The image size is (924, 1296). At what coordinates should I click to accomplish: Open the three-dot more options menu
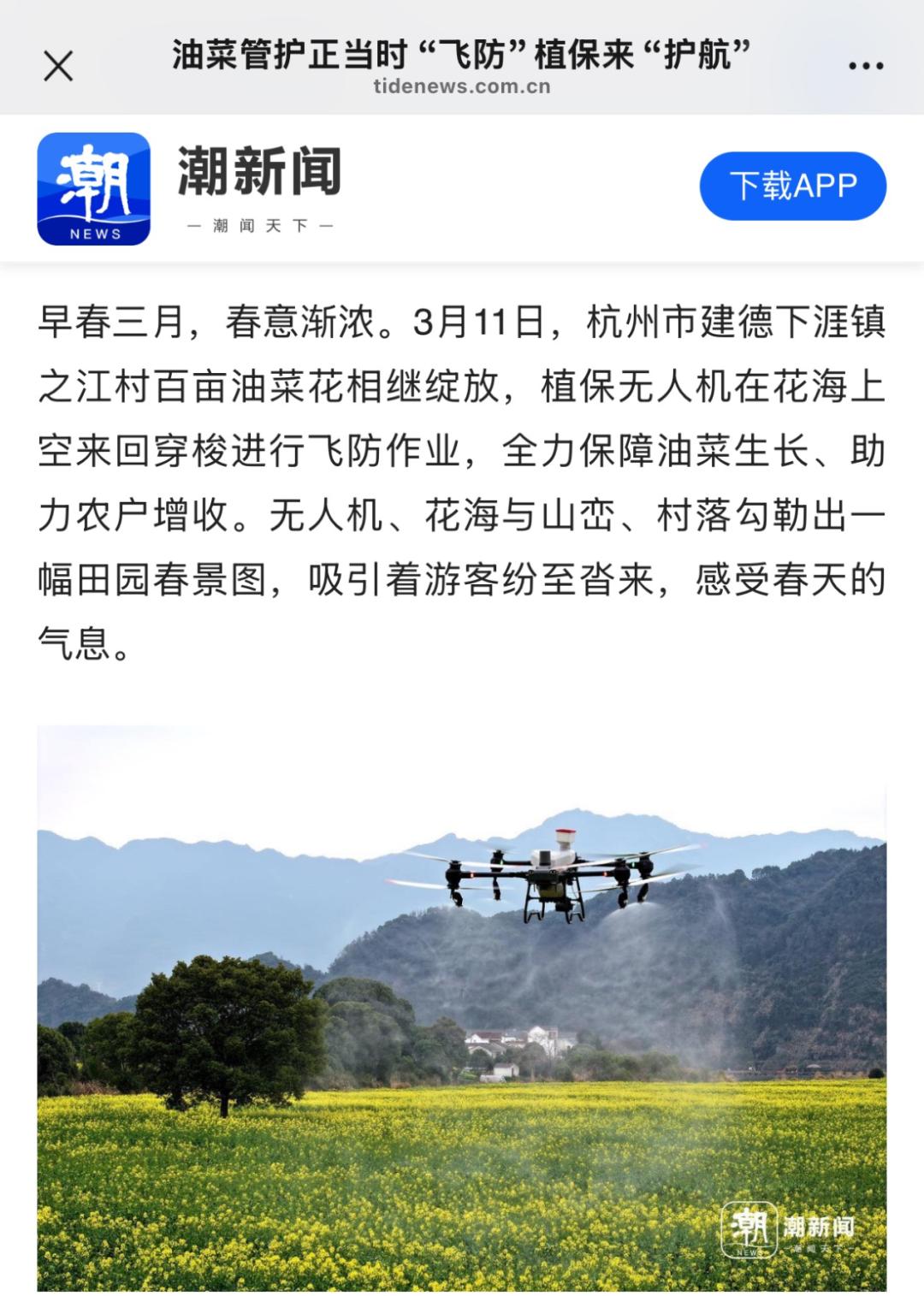click(865, 66)
